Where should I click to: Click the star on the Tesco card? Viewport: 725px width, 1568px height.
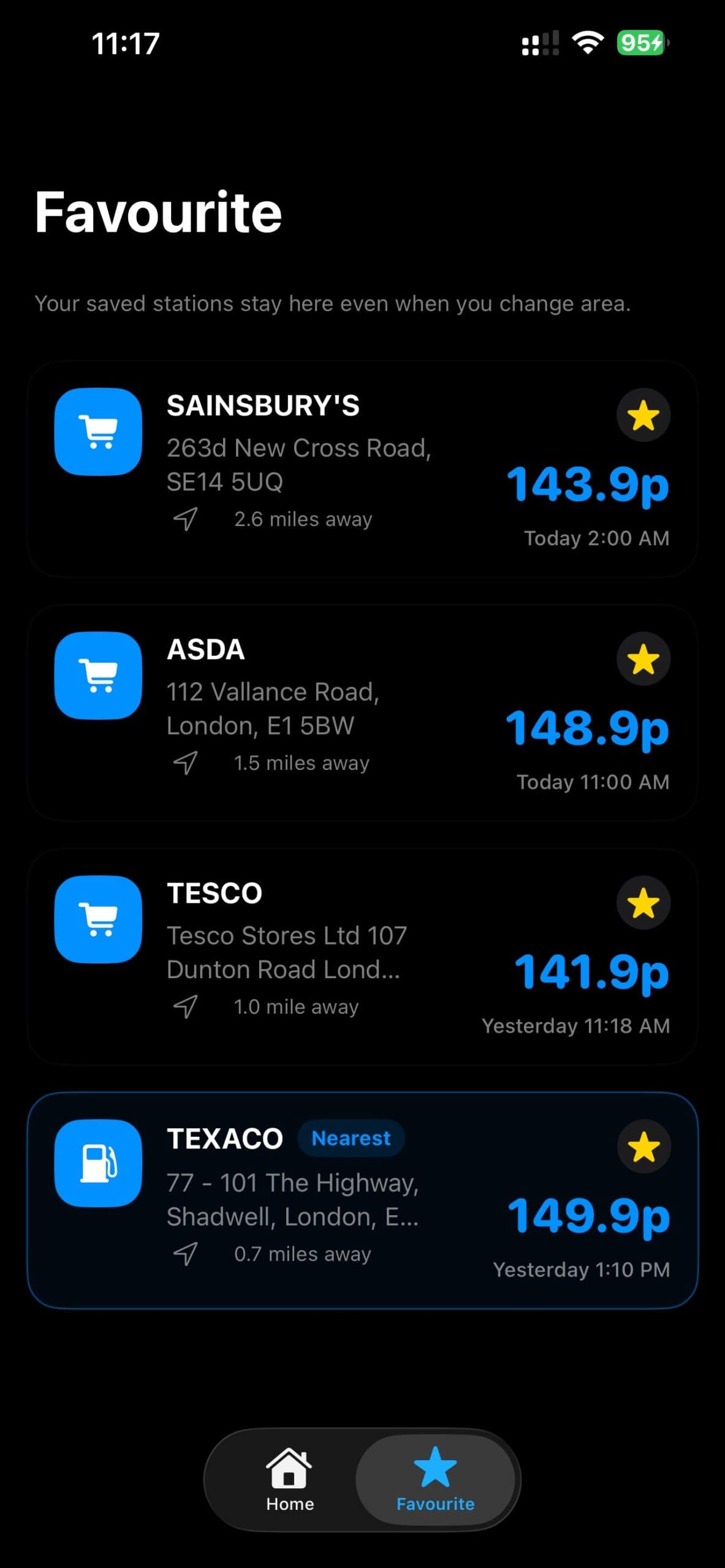click(x=643, y=902)
